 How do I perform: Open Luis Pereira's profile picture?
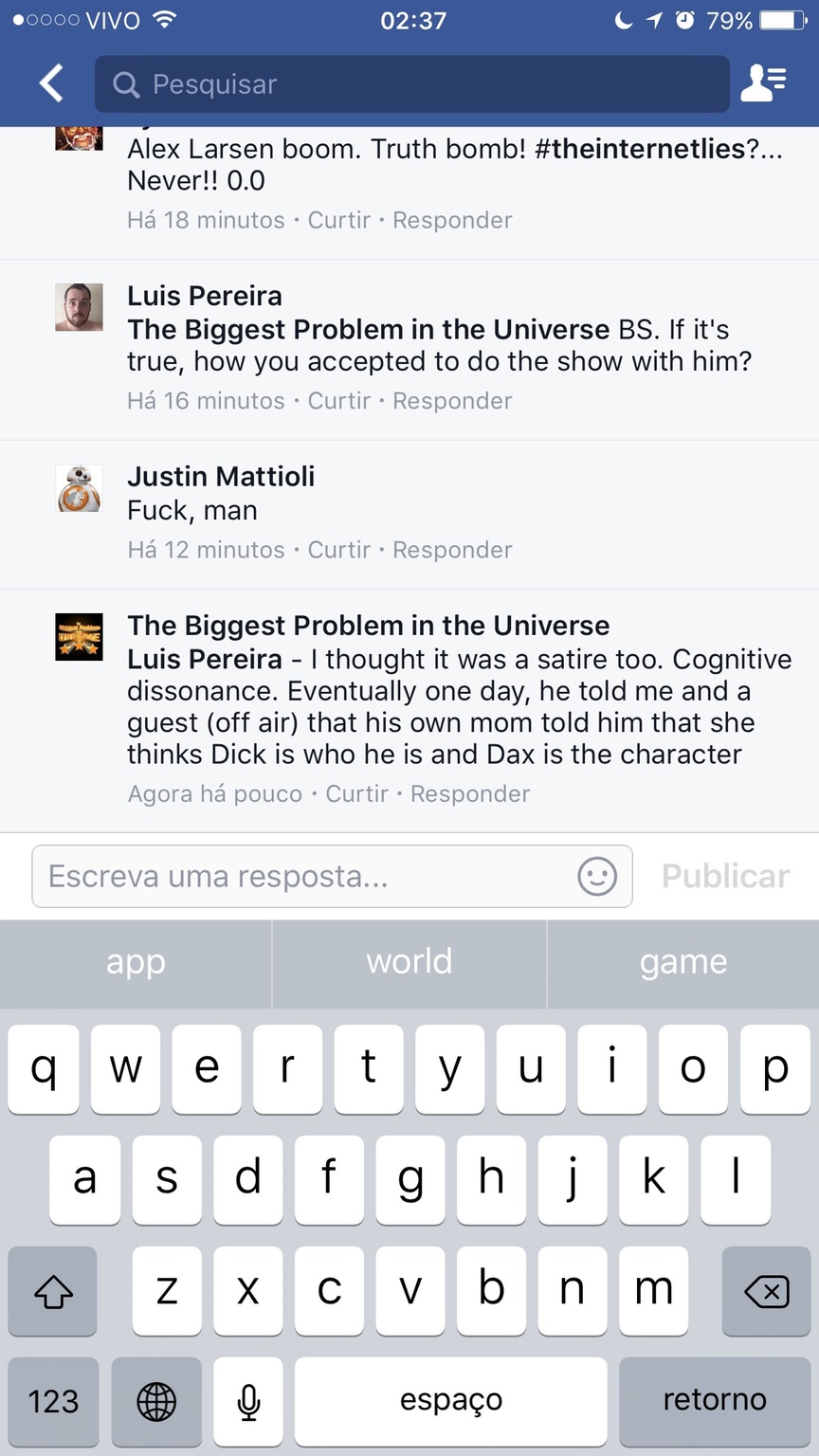pos(79,307)
